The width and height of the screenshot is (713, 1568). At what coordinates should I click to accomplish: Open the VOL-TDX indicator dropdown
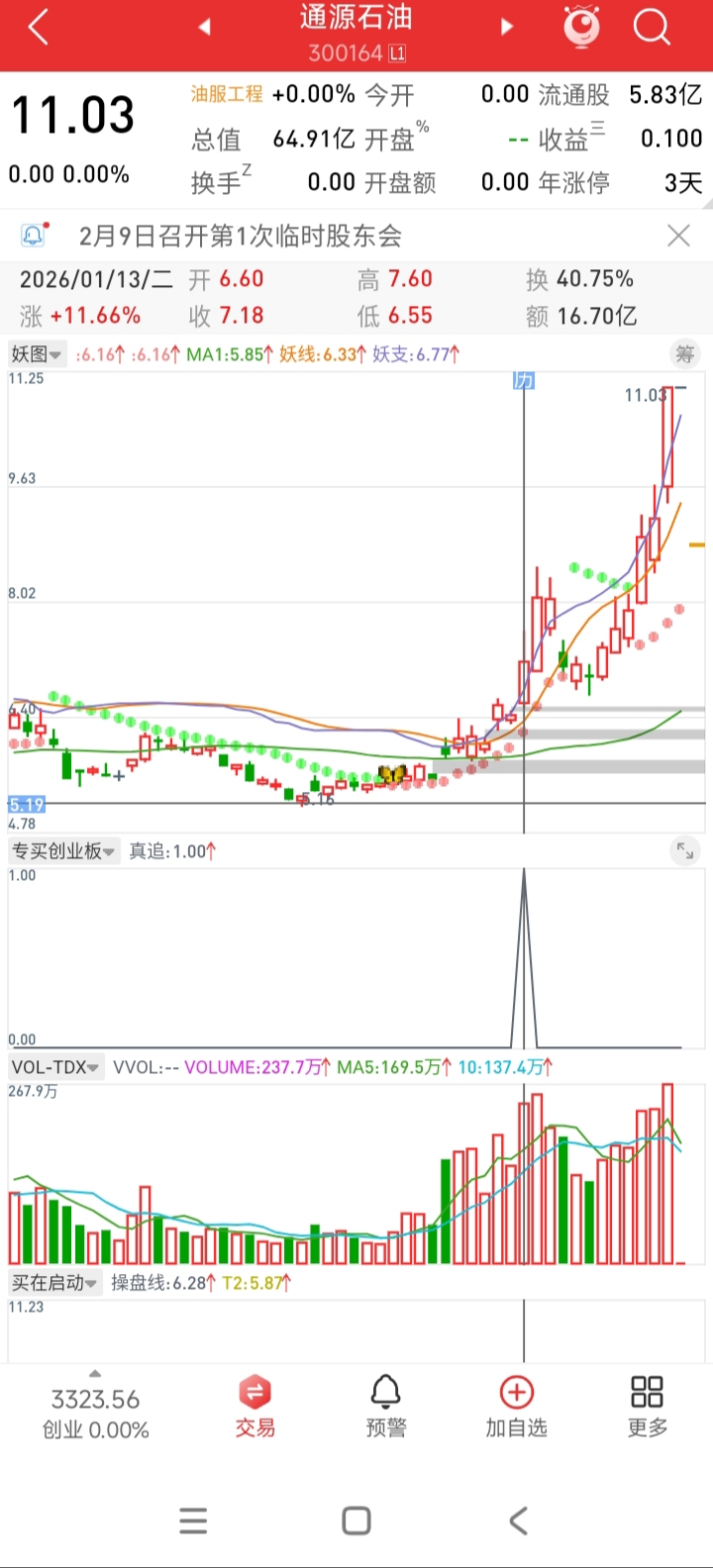[55, 1067]
